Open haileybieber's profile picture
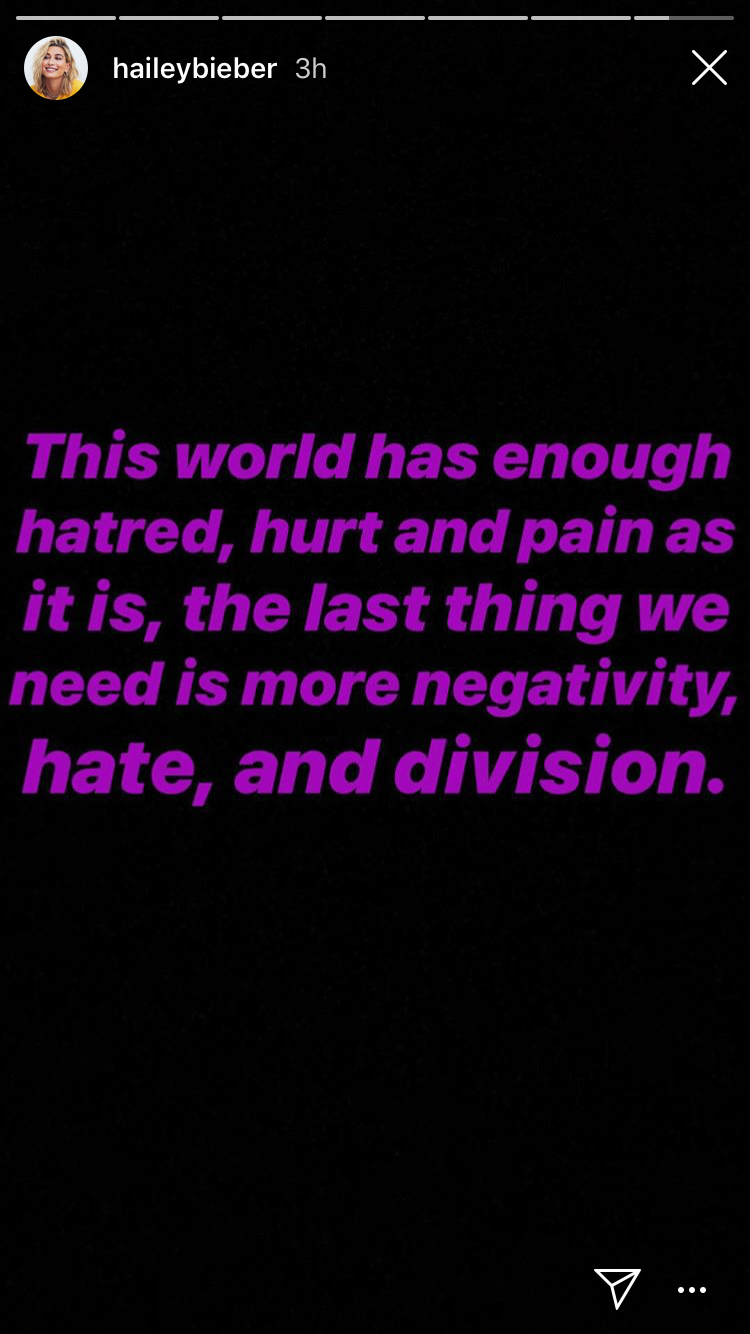Screen dimensions: 750x1334 (56, 68)
